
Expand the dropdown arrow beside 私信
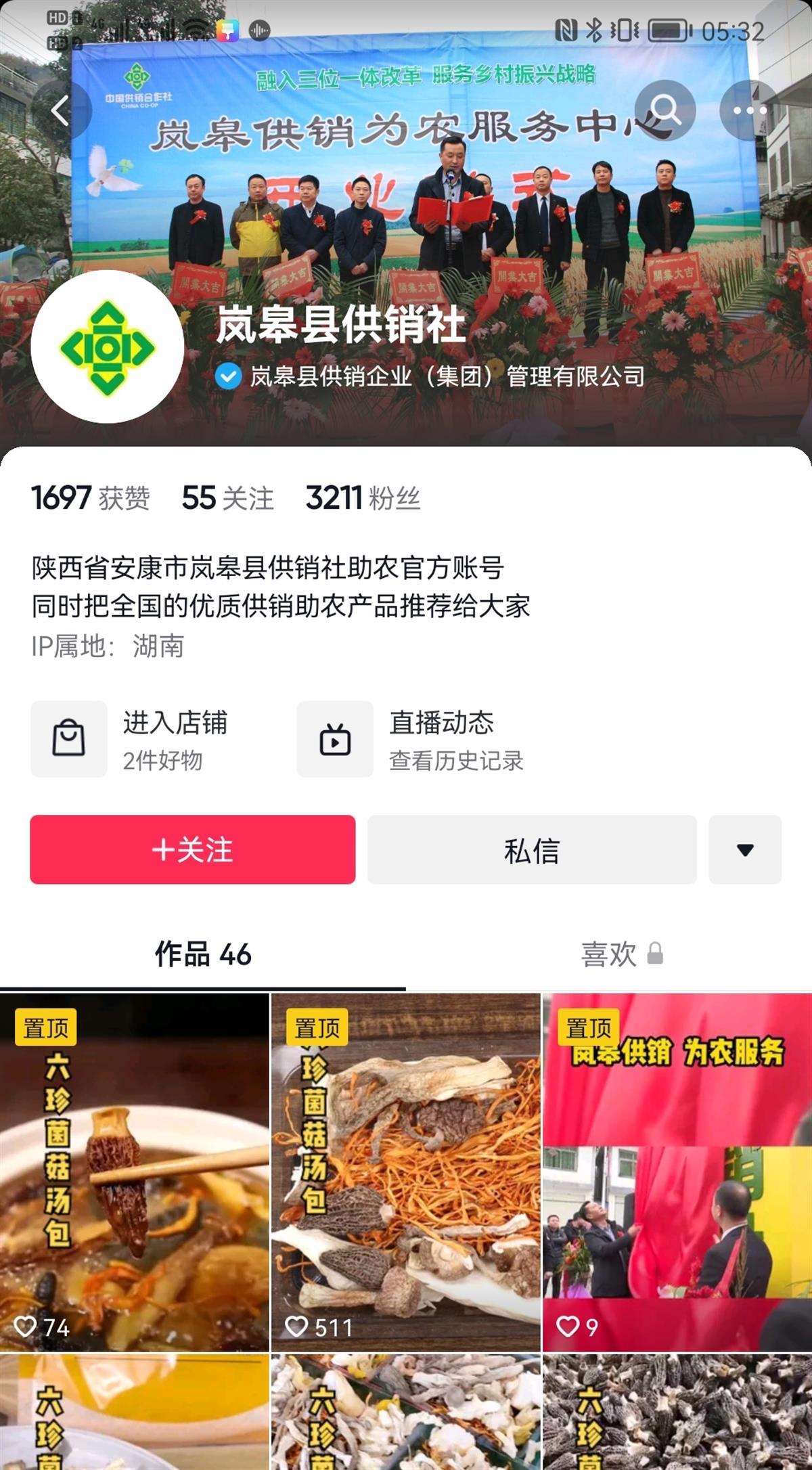pos(745,849)
